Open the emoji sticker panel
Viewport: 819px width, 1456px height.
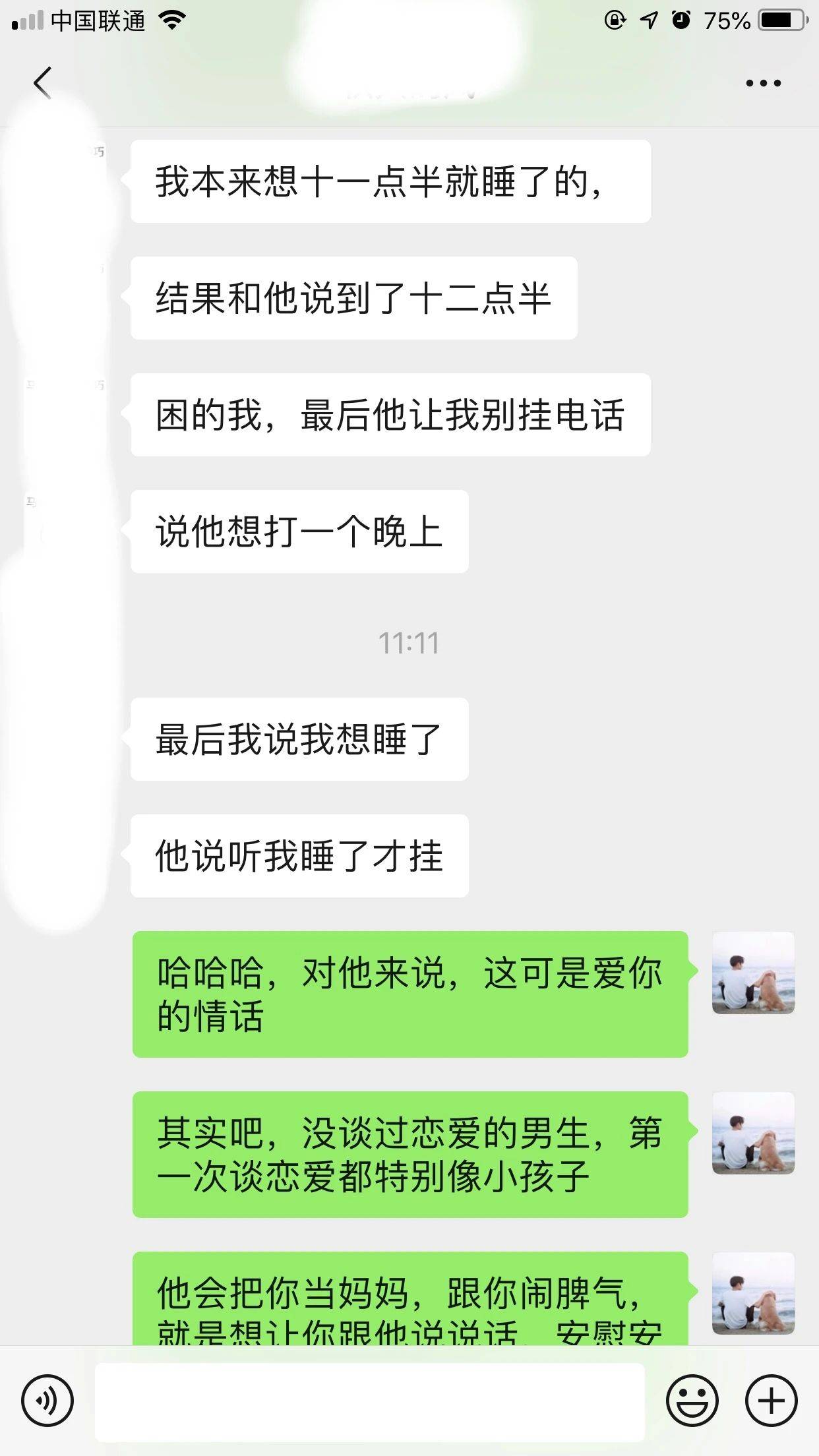coord(692,1400)
